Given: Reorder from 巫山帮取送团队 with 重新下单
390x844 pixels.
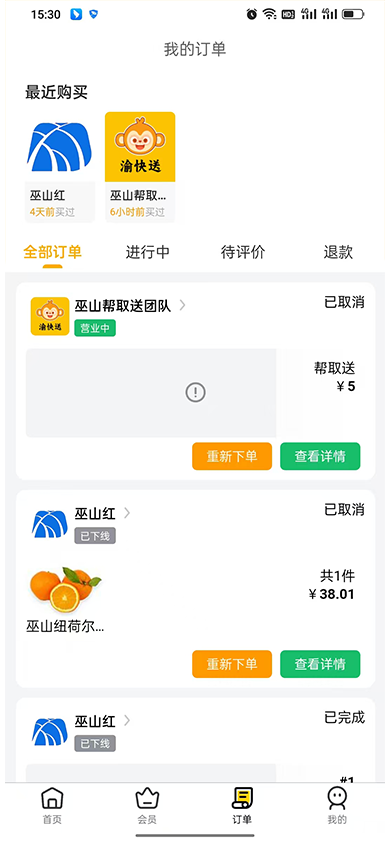Looking at the screenshot, I should pos(232,456).
